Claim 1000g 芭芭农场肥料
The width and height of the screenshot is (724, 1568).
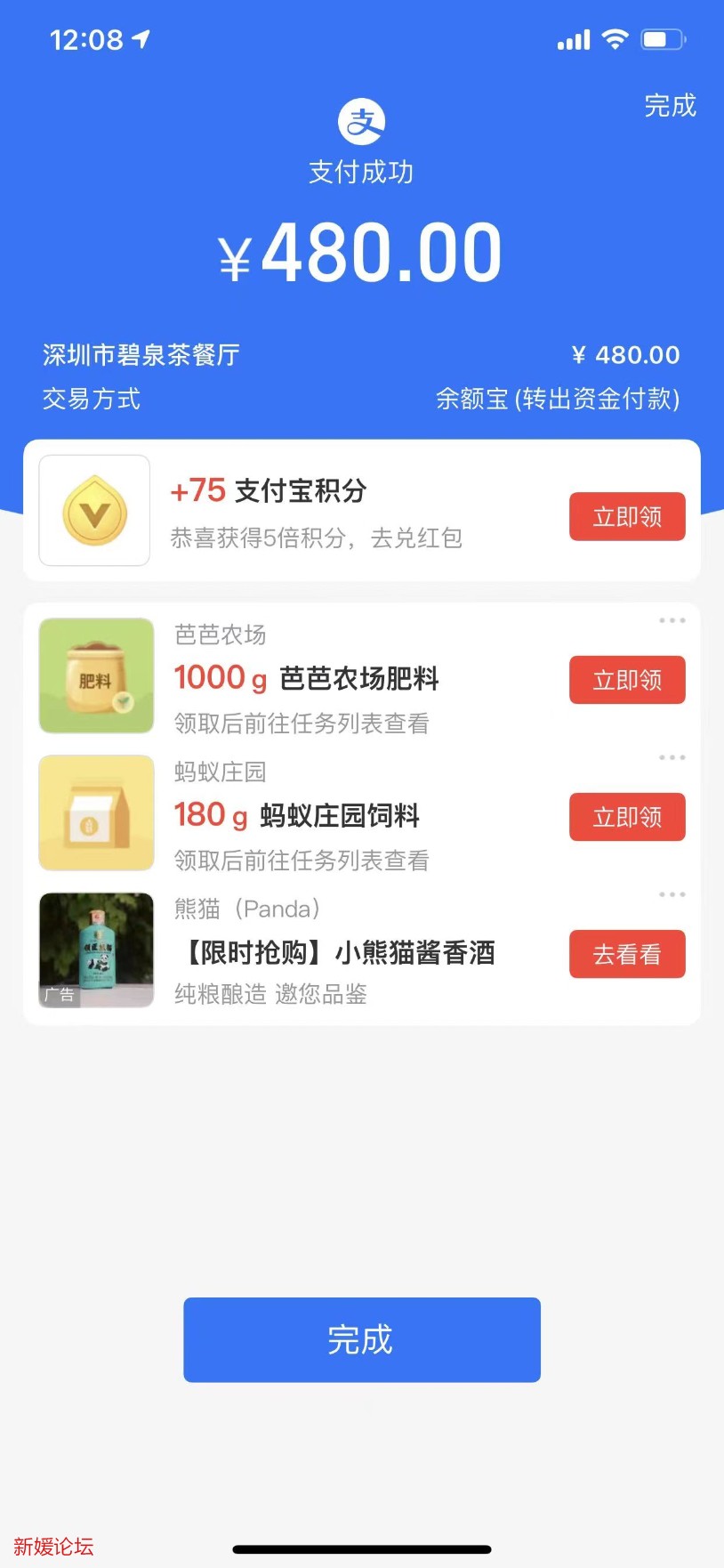click(x=627, y=680)
